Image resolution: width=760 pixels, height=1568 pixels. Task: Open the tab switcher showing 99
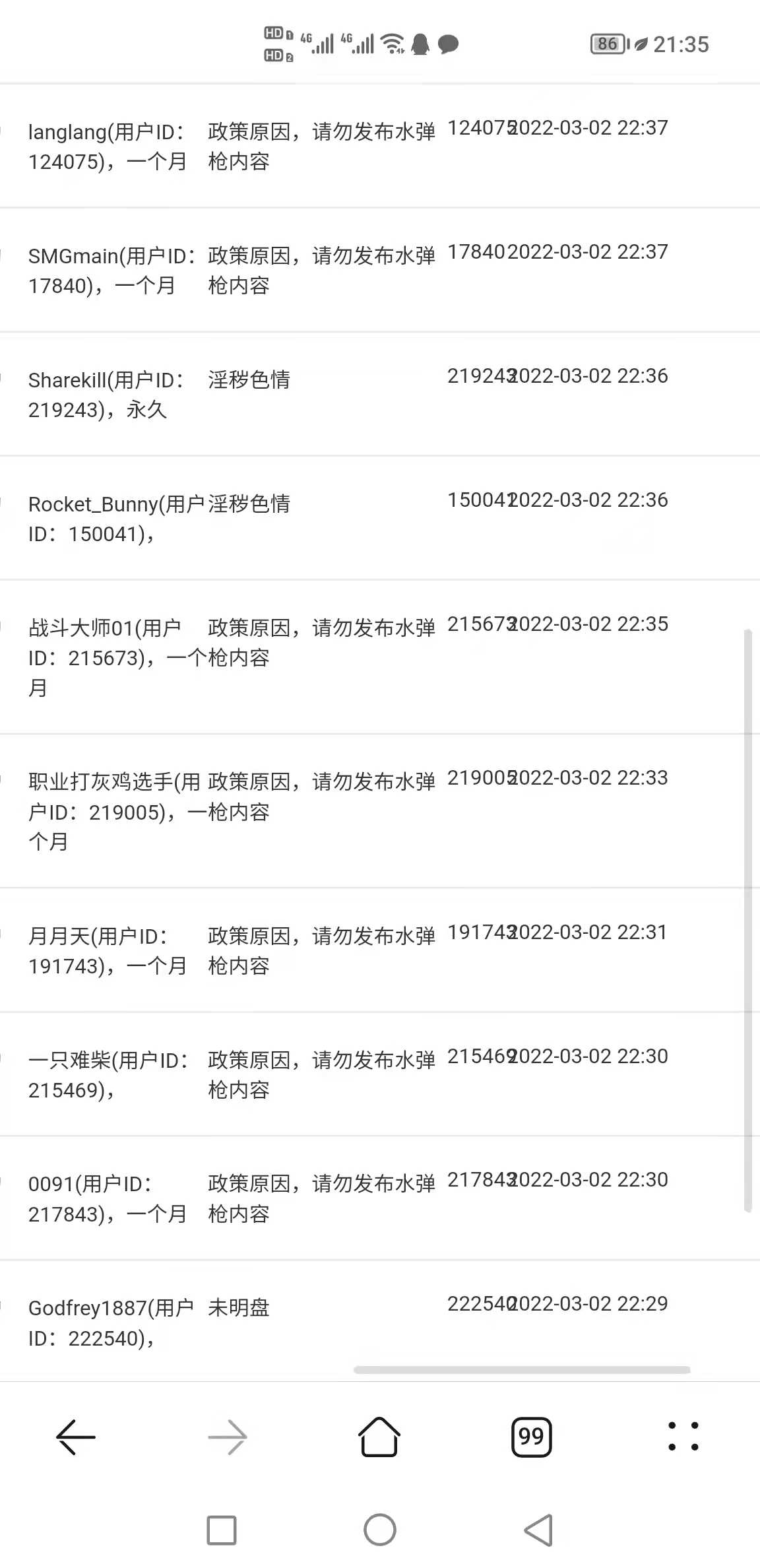coord(531,1437)
